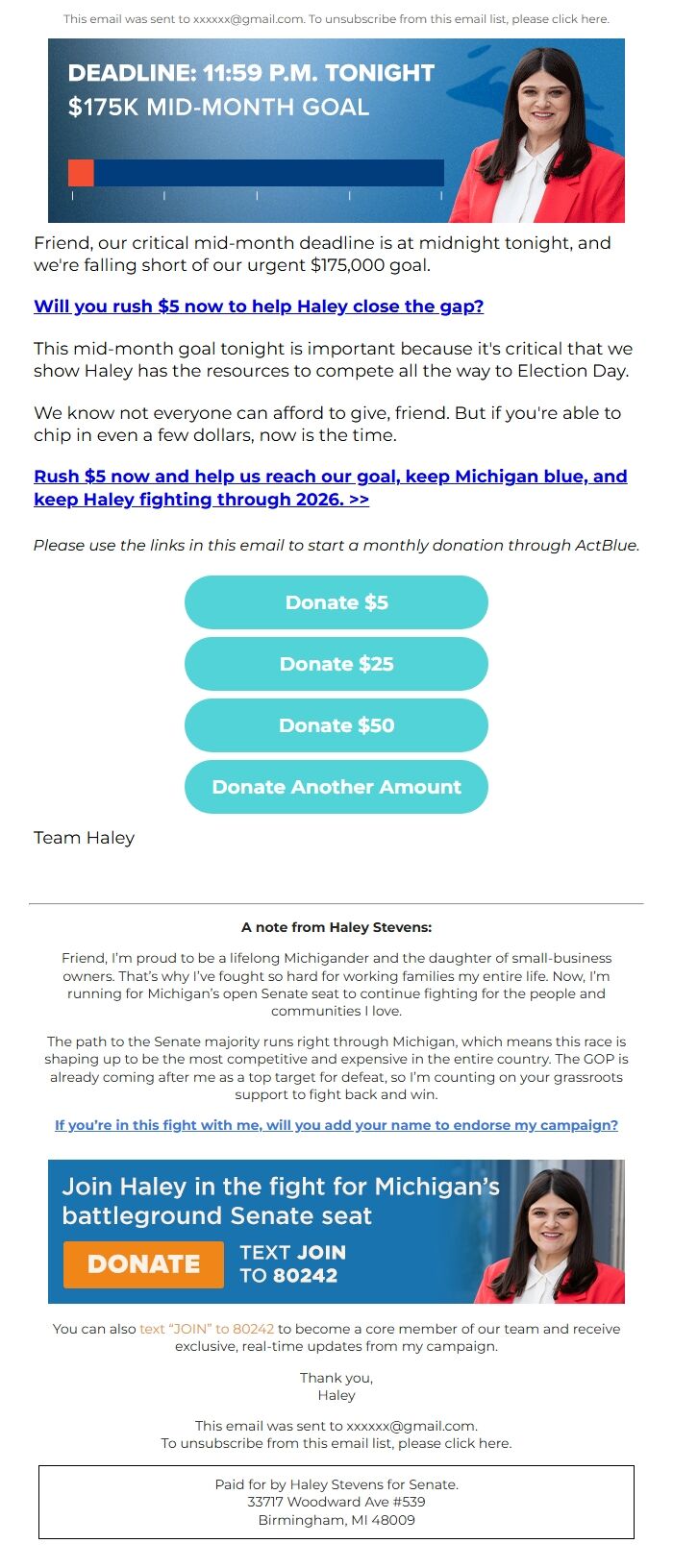
Task: Open the deadline goal banner at top
Action: pos(336,131)
